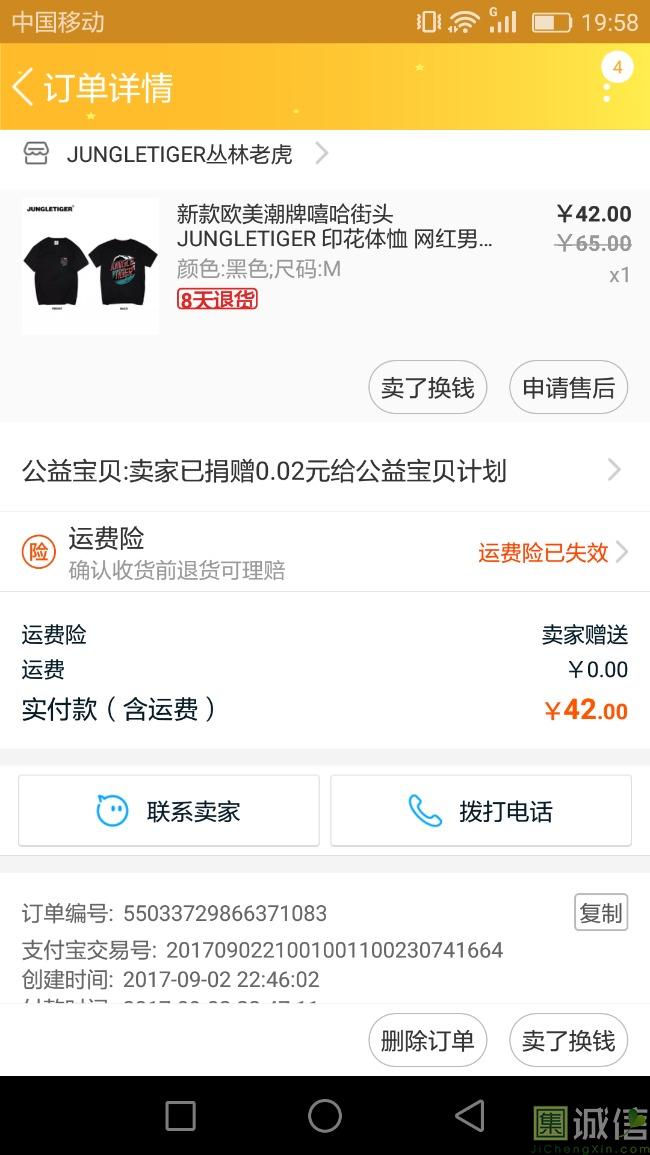Tap 拨打电话 to call the seller
Image resolution: width=650 pixels, height=1155 pixels.
(x=481, y=811)
